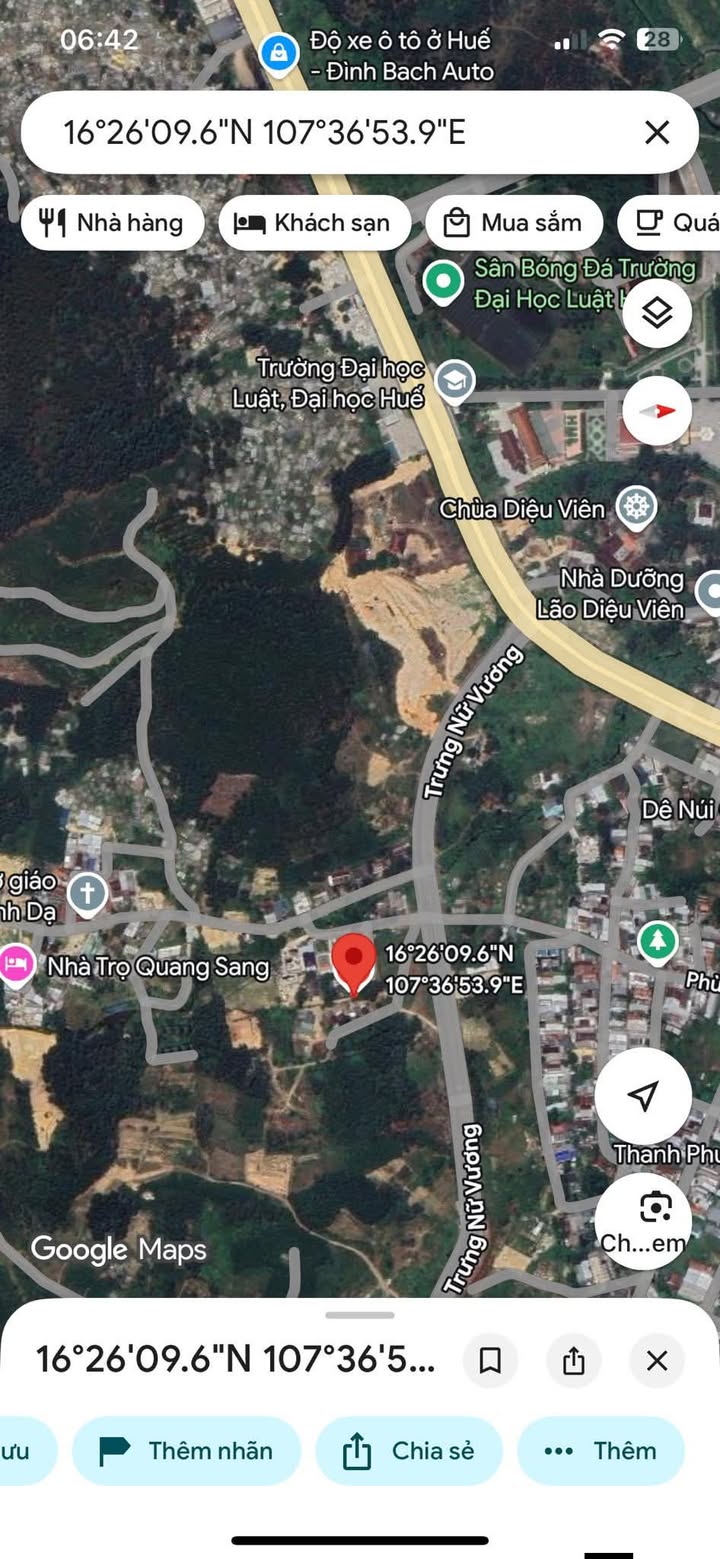Select the Nhà hàng filter chip
The height and width of the screenshot is (1559, 720).
[112, 222]
